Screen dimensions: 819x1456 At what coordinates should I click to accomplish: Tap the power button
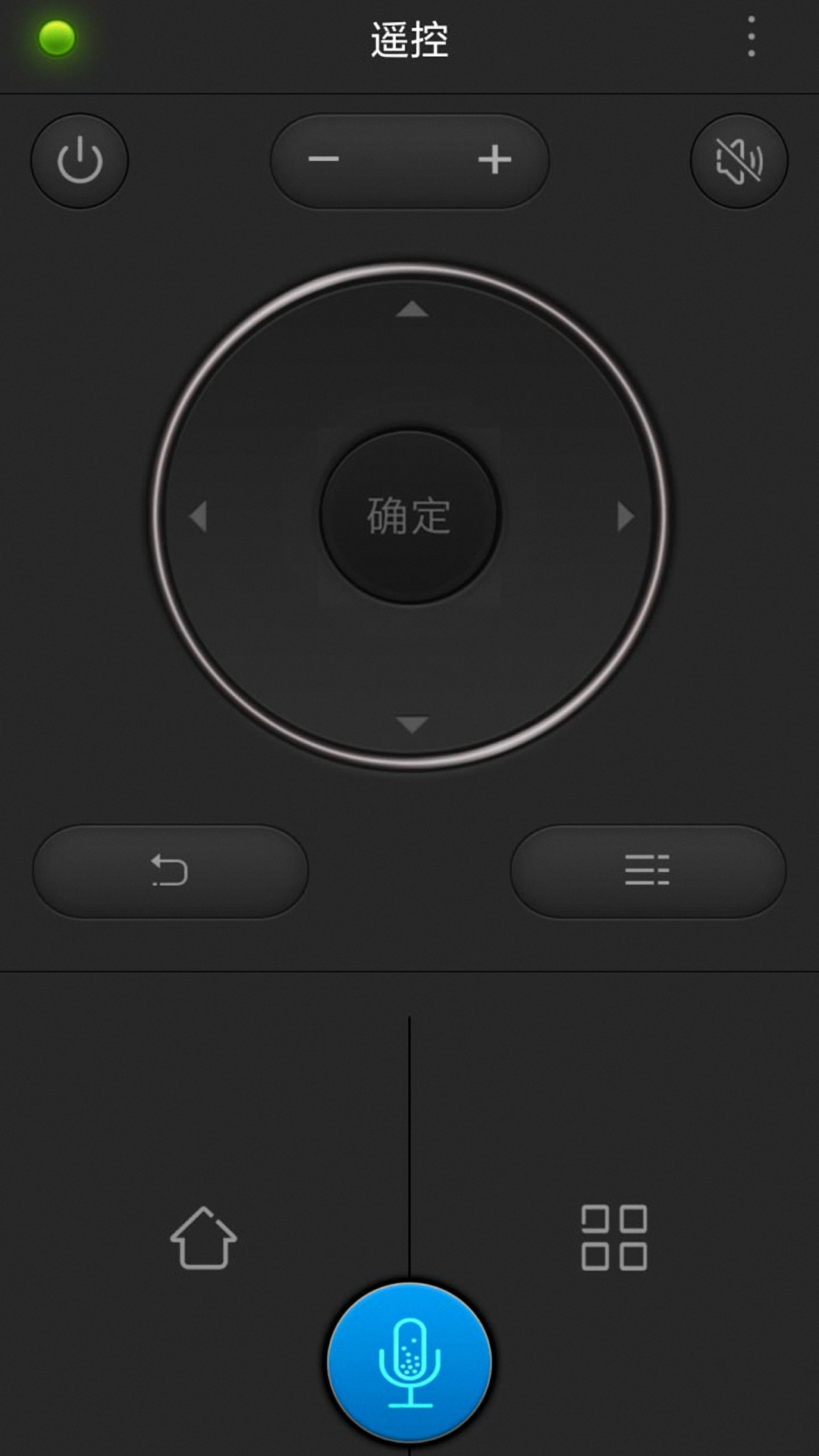[x=80, y=161]
